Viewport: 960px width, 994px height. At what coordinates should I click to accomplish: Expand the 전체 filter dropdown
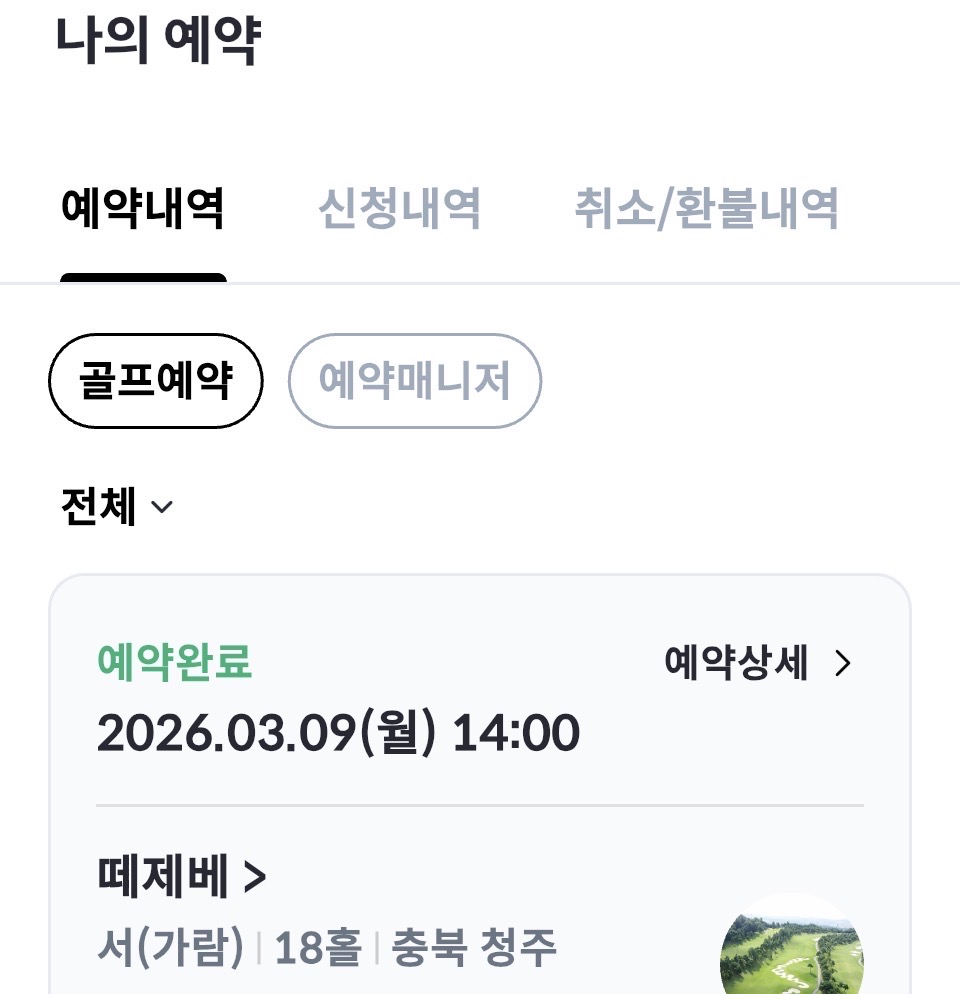pos(117,507)
